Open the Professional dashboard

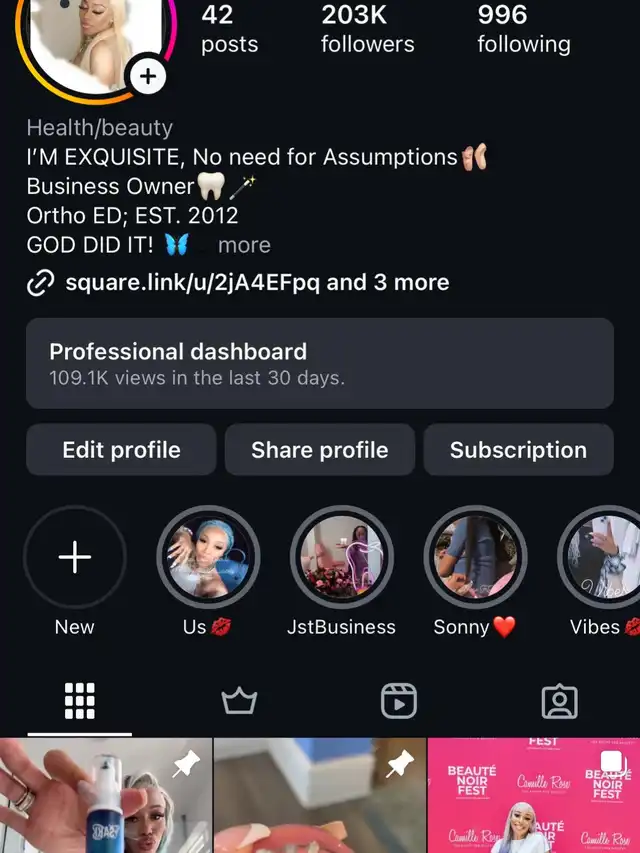(x=319, y=363)
